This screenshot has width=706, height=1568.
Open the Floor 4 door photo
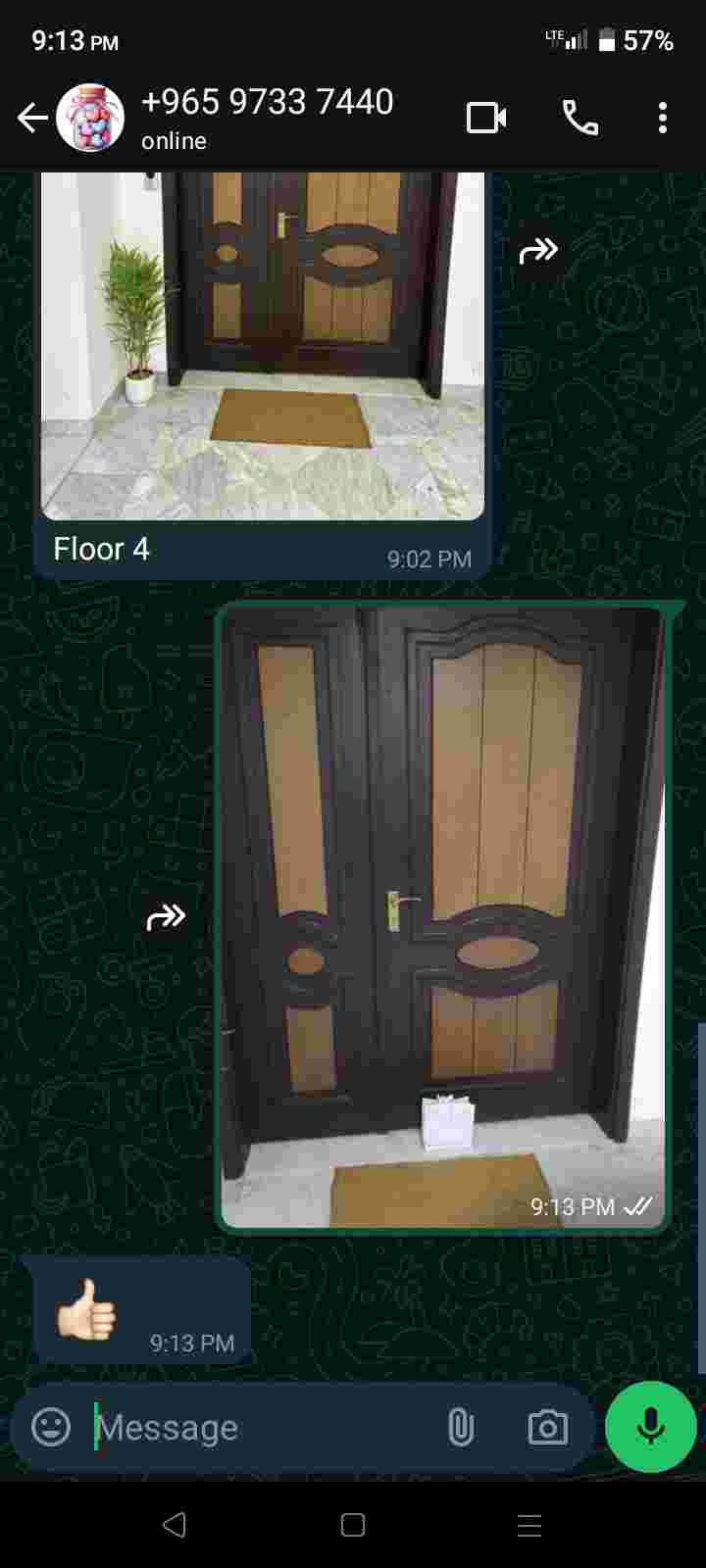pyautogui.click(x=262, y=343)
